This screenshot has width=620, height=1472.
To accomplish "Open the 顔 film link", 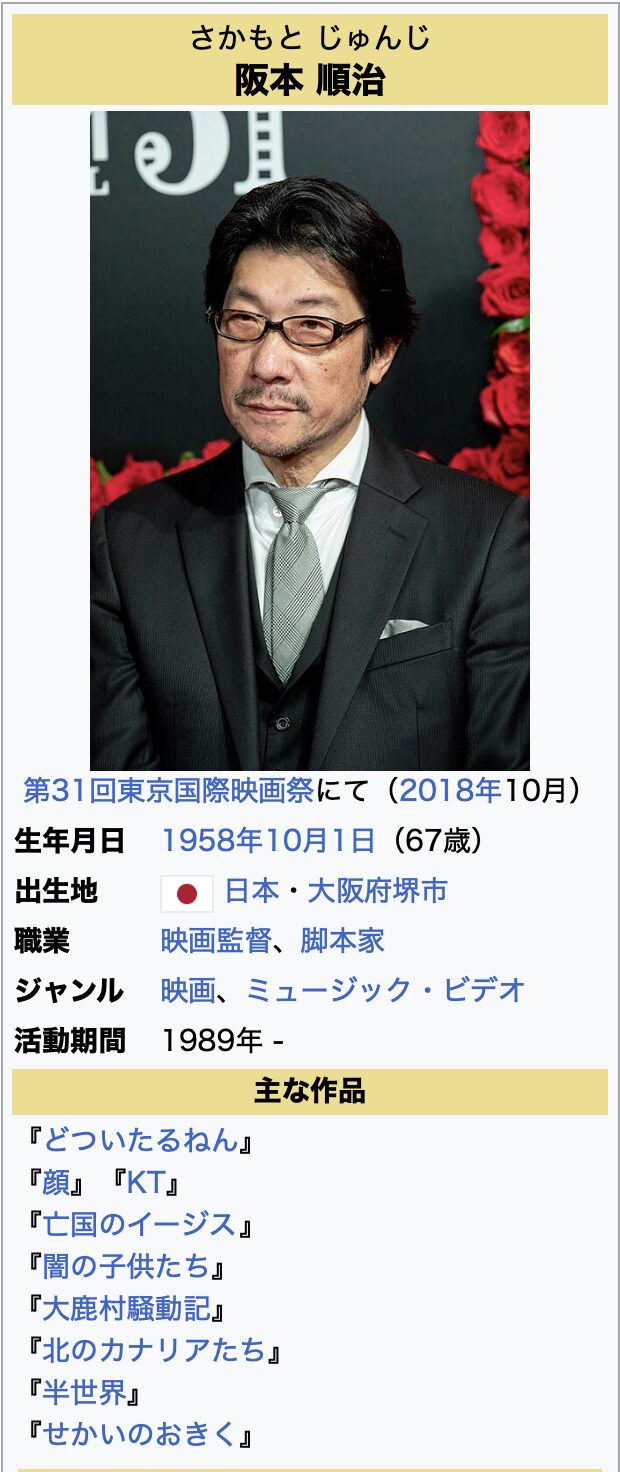I will 54,1182.
